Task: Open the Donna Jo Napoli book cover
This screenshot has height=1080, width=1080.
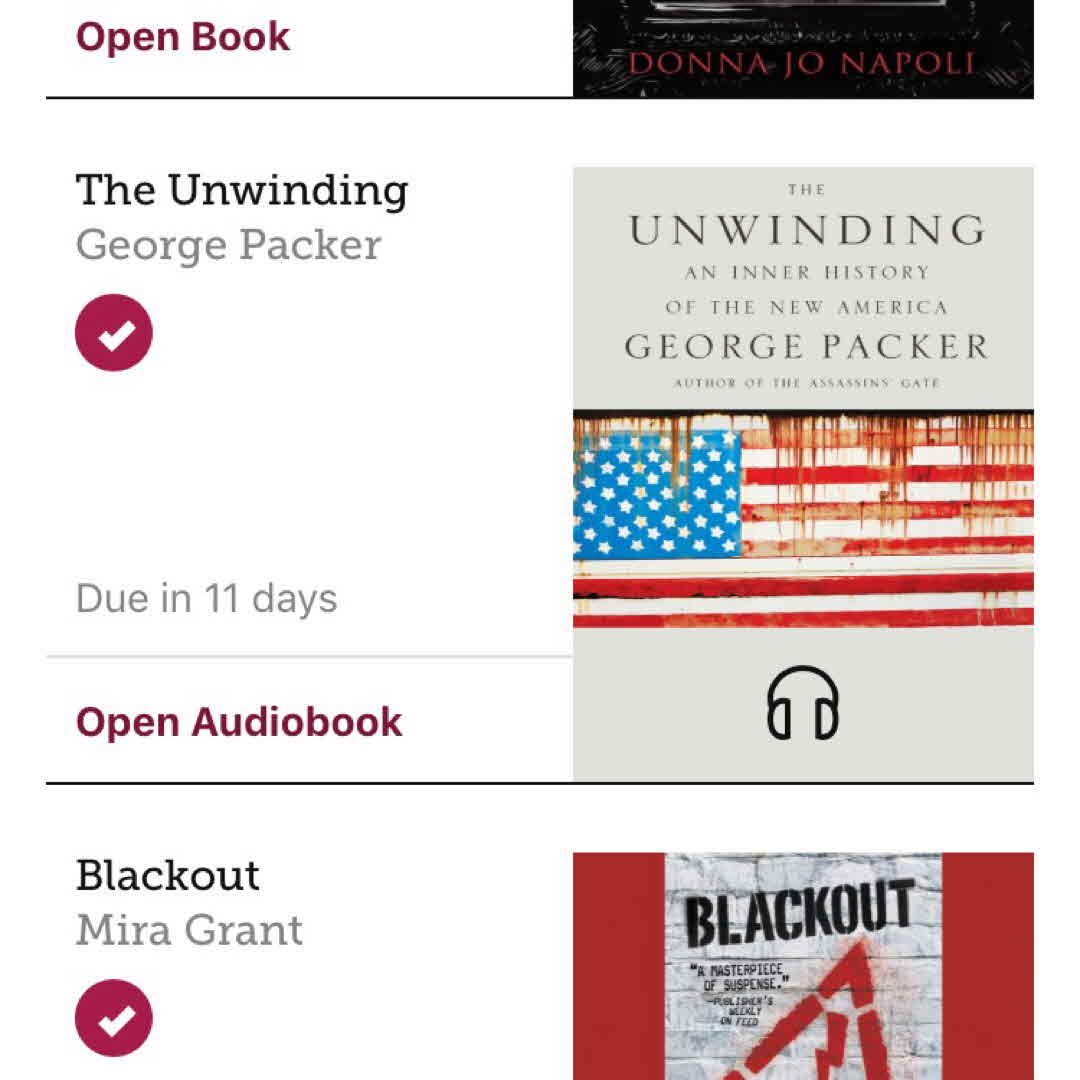Action: (x=803, y=48)
